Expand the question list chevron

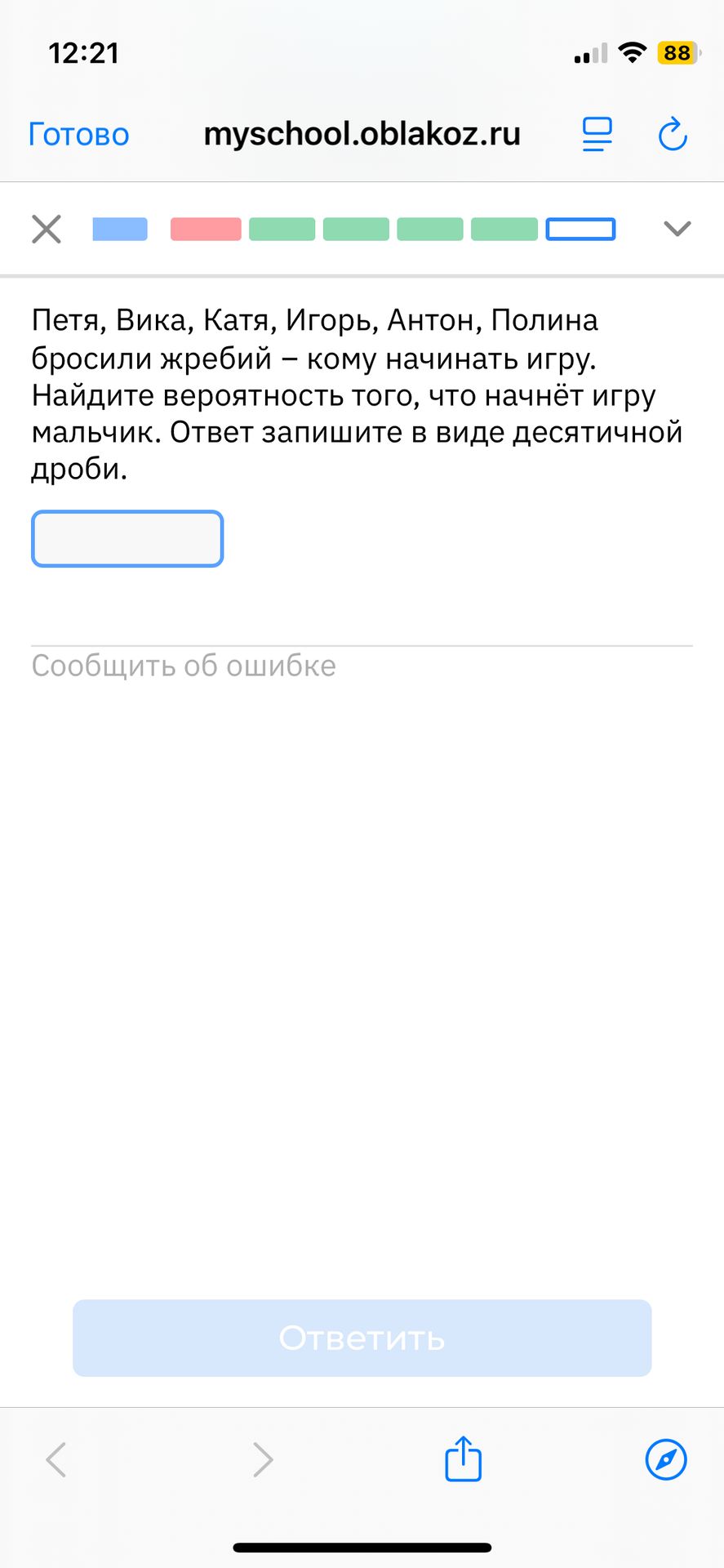pos(677,229)
